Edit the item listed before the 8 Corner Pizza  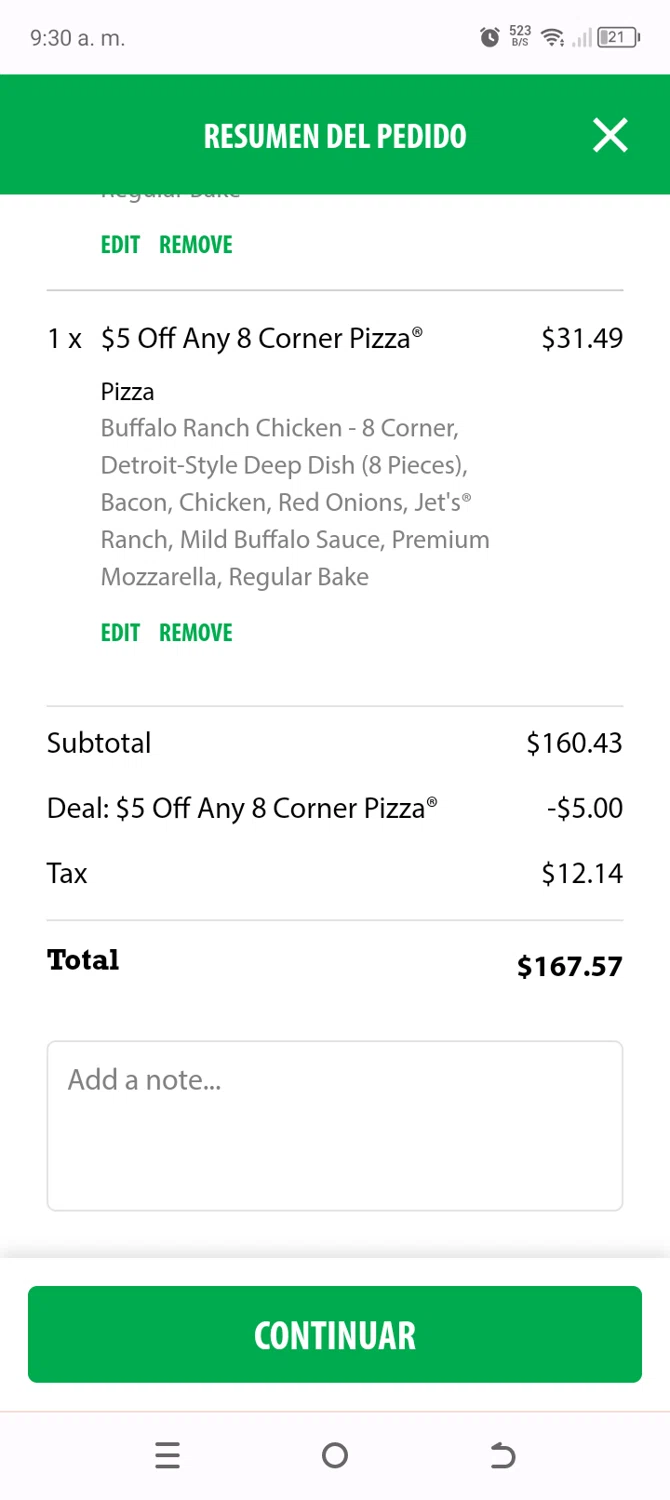pyautogui.click(x=120, y=245)
